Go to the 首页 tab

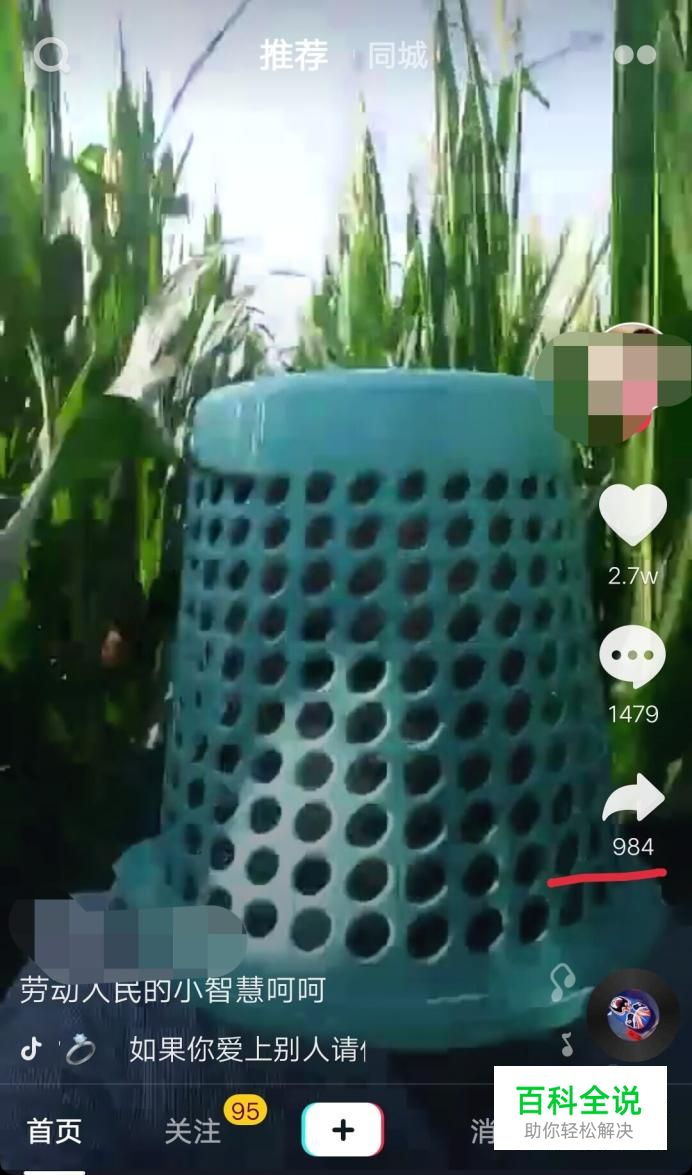tap(54, 1131)
